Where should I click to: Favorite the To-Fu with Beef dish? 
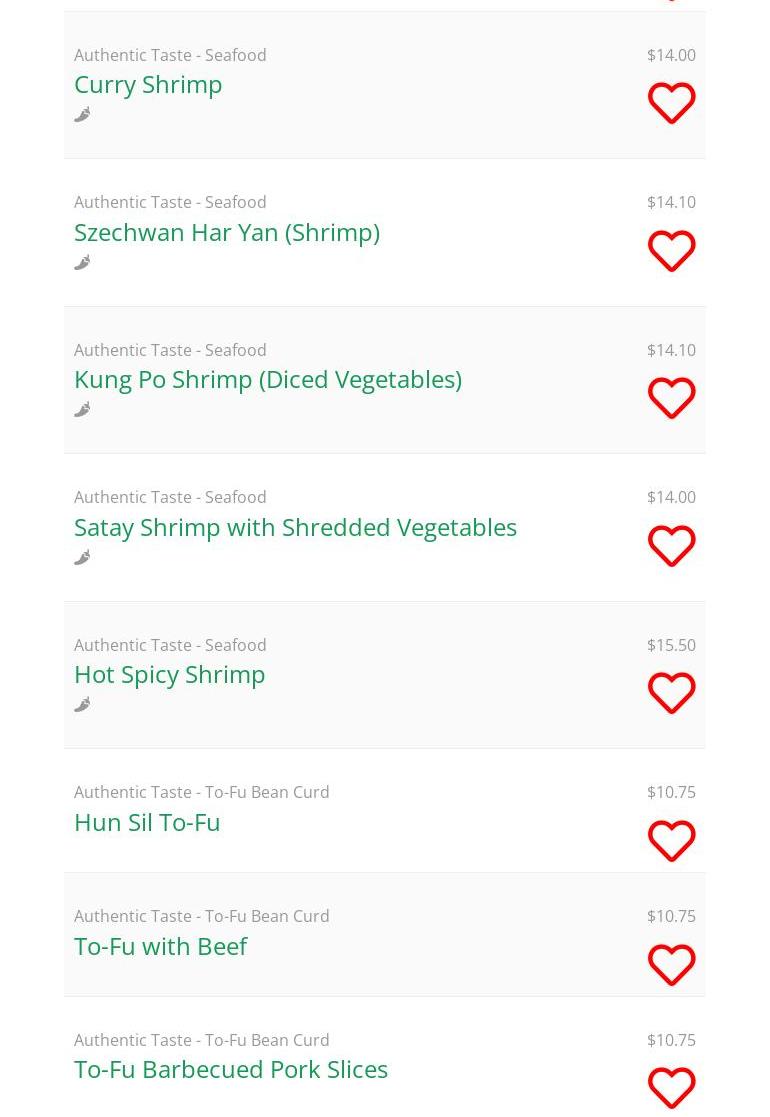coord(671,965)
